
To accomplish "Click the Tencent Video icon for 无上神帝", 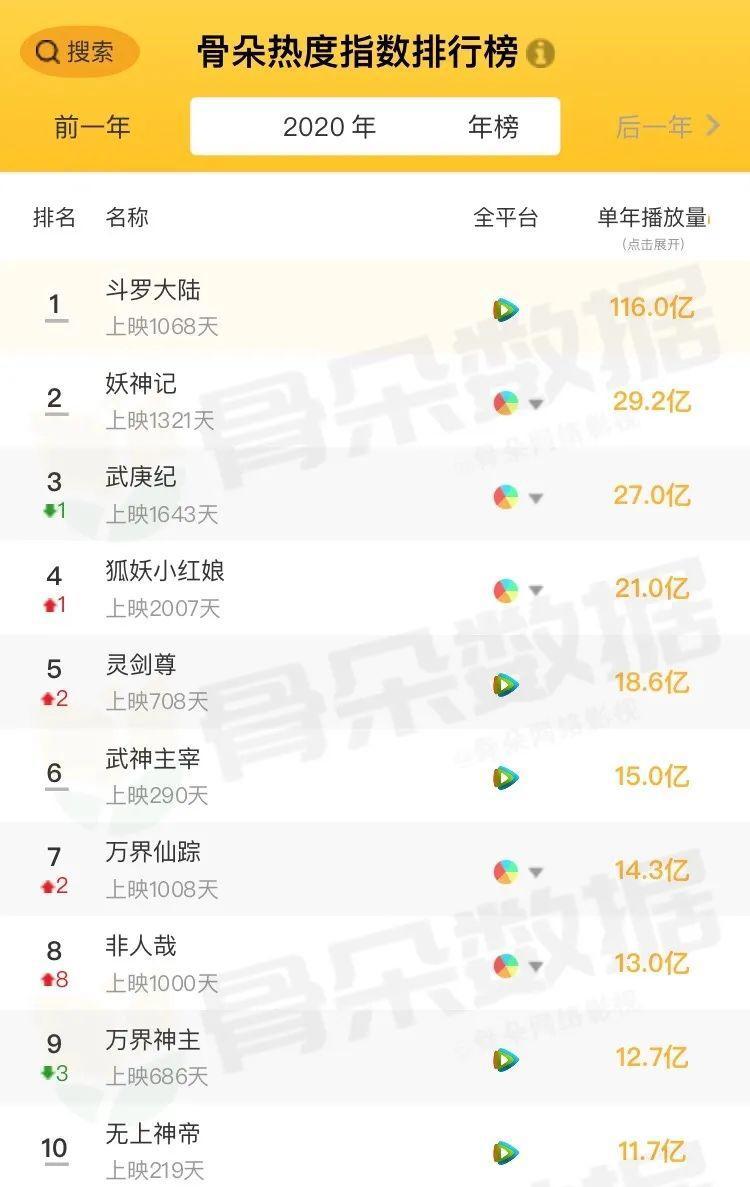I will coord(506,1150).
